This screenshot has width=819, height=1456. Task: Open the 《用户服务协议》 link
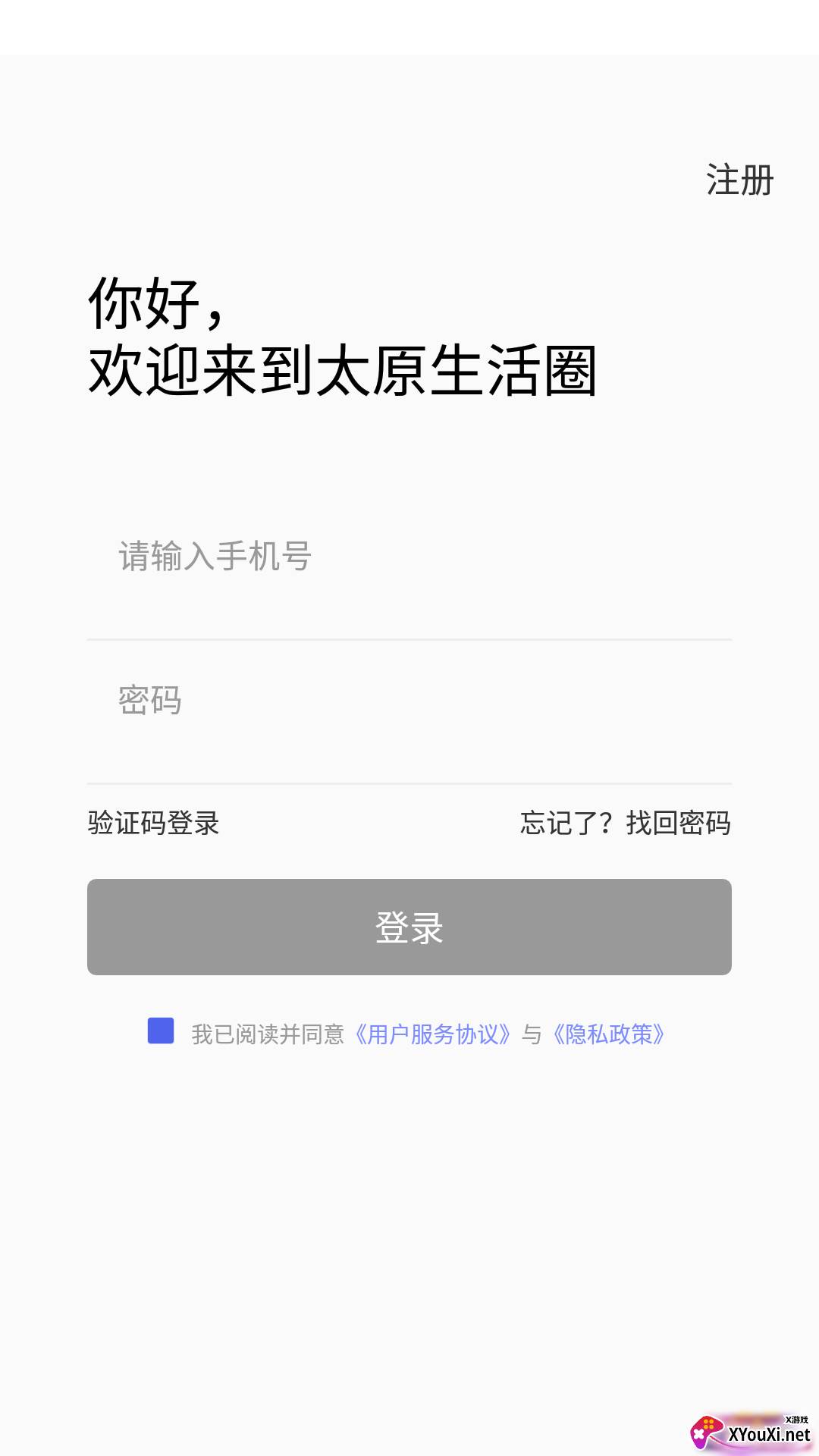(x=433, y=1034)
